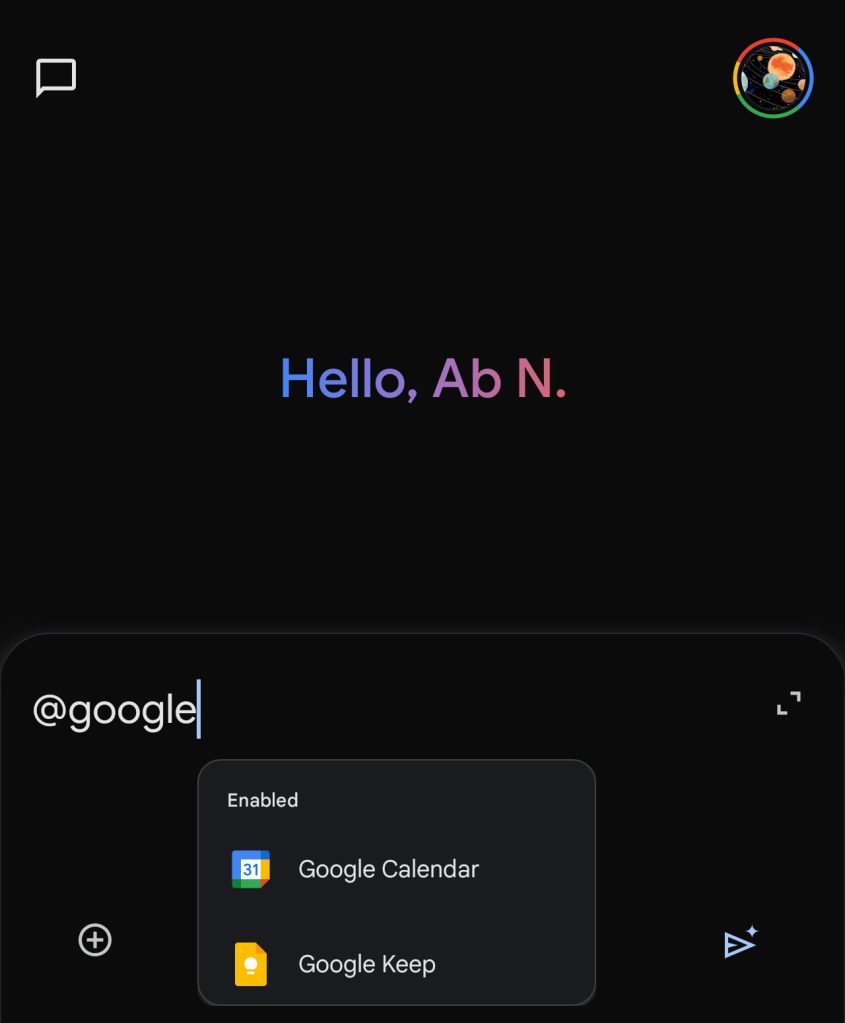Screen dimensions: 845x1023
Task: Open the chat history icon
Action: click(56, 78)
